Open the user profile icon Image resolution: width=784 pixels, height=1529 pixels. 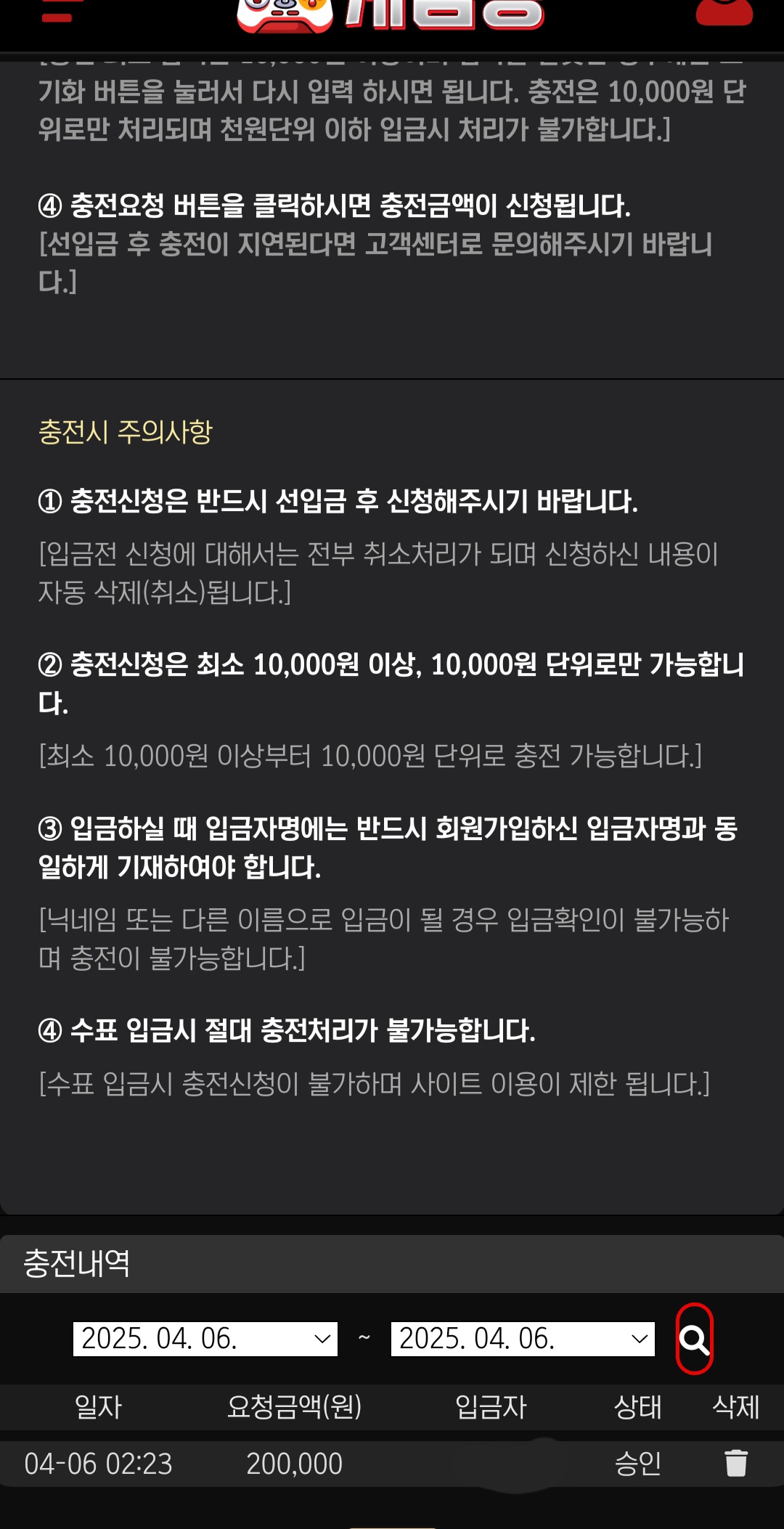(x=724, y=12)
